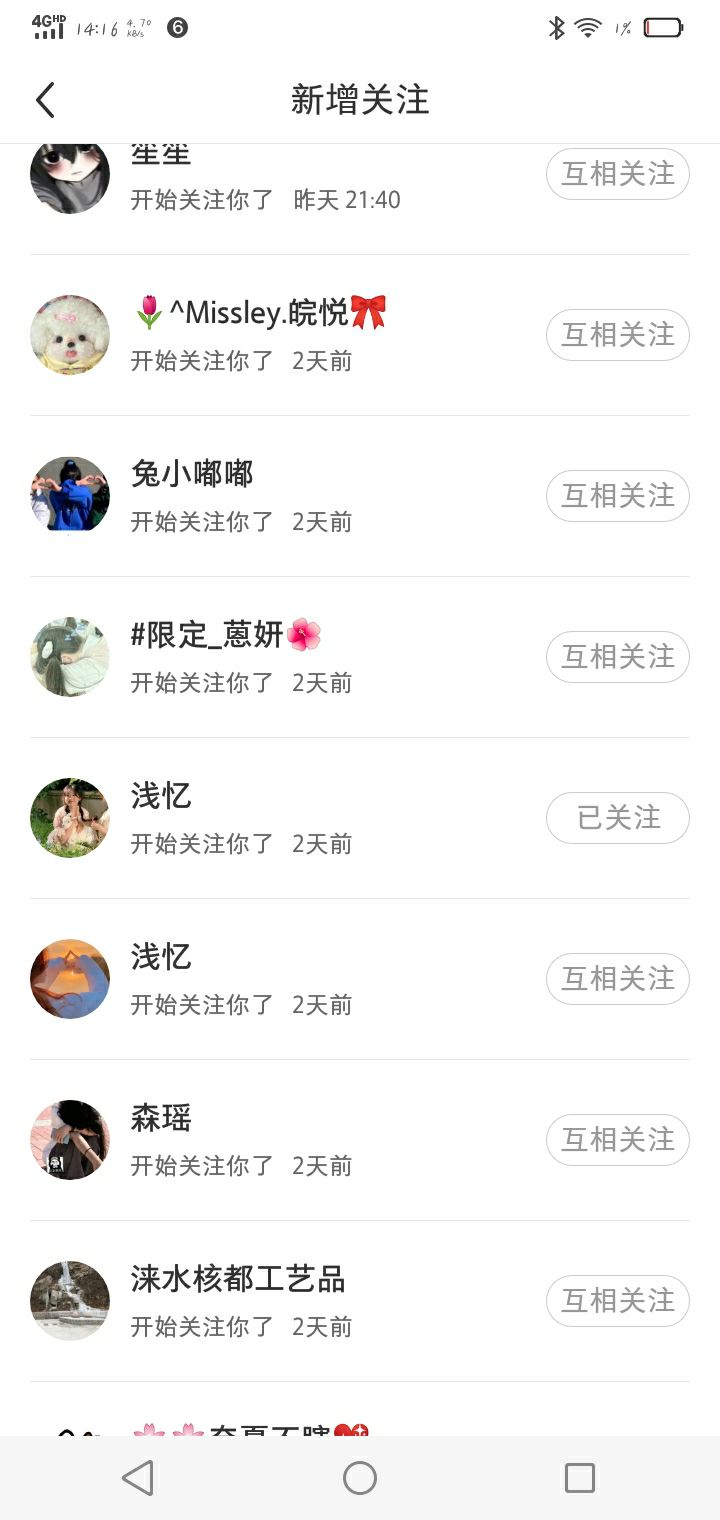Open 森瑶's profile row
Screen dimensions: 720x1520
click(300, 1140)
